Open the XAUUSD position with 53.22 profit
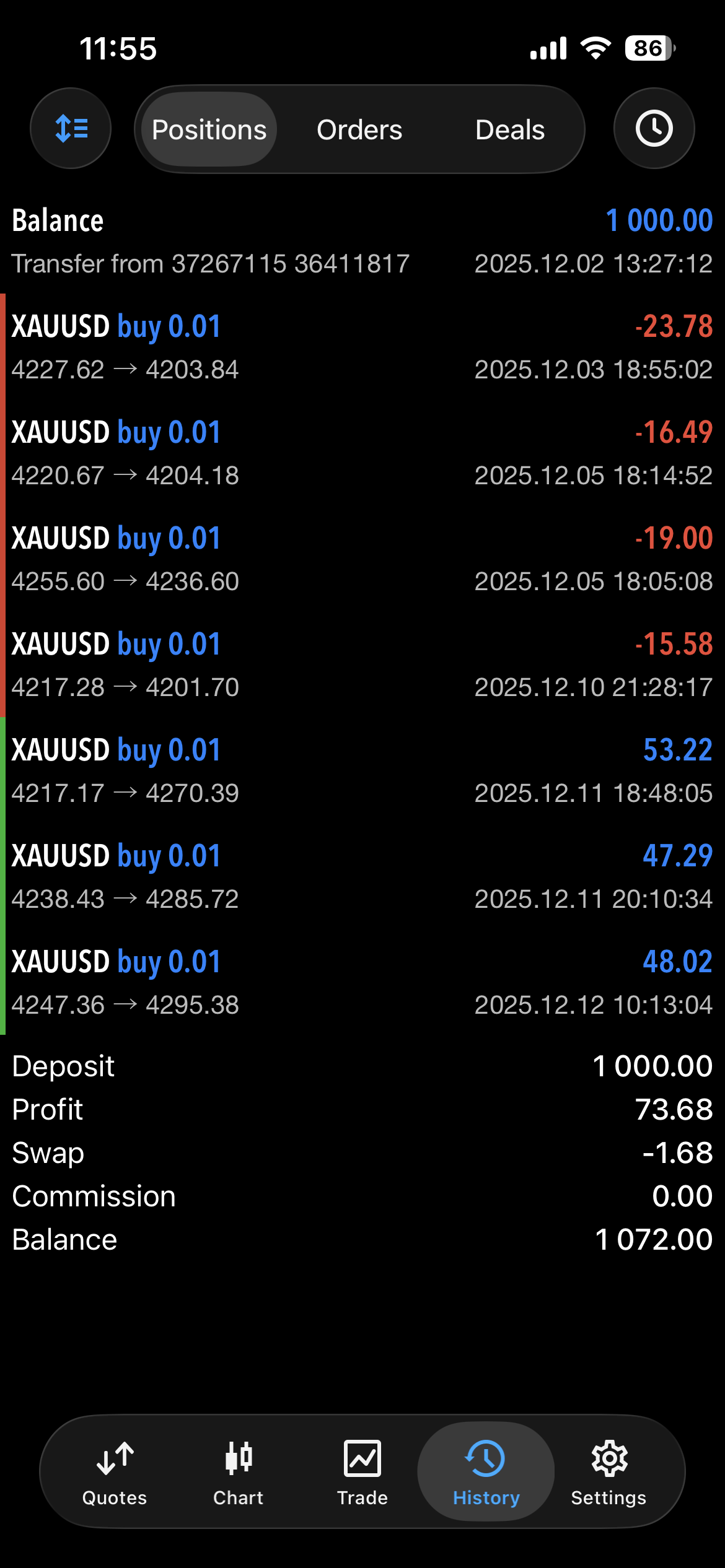This screenshot has width=725, height=1568. point(362,770)
